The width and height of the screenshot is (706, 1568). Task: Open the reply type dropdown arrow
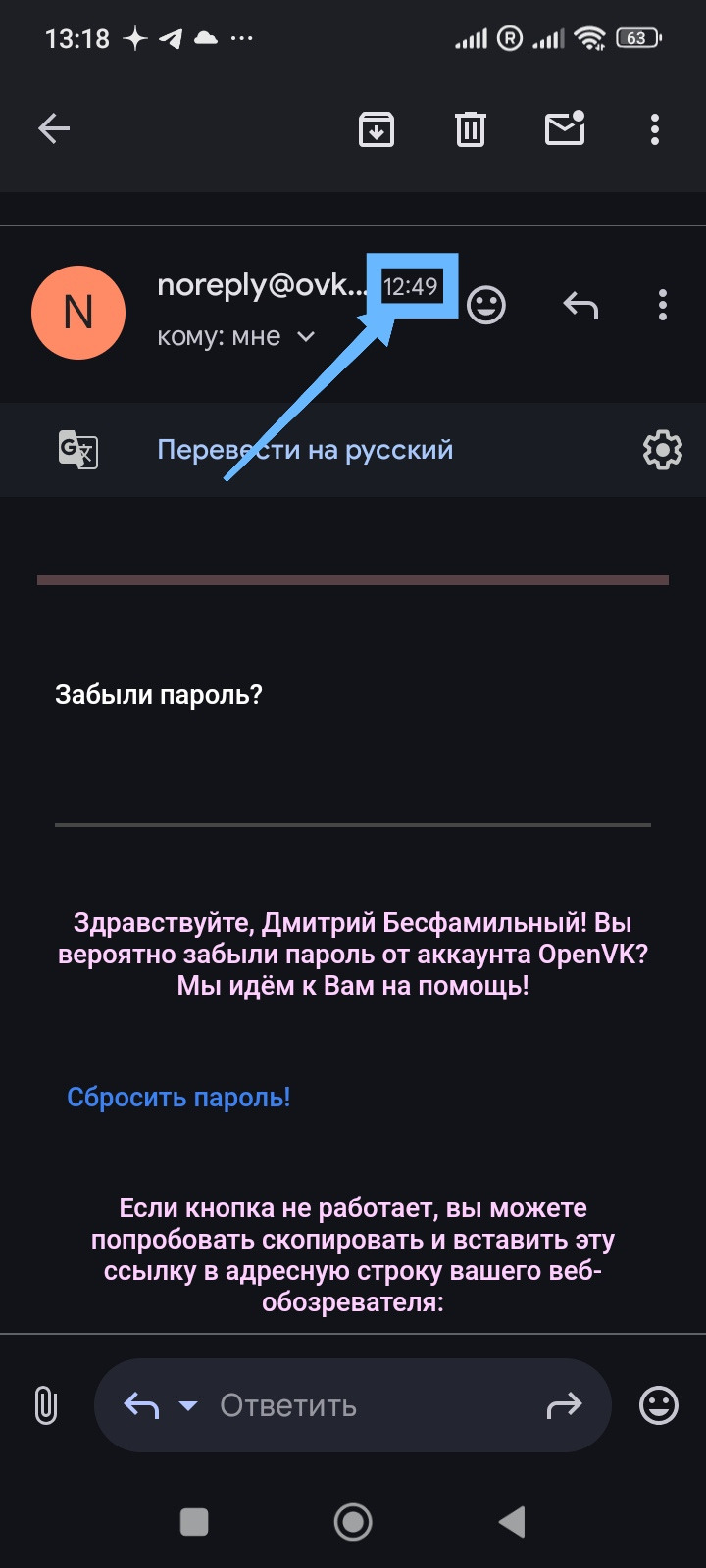point(188,1406)
